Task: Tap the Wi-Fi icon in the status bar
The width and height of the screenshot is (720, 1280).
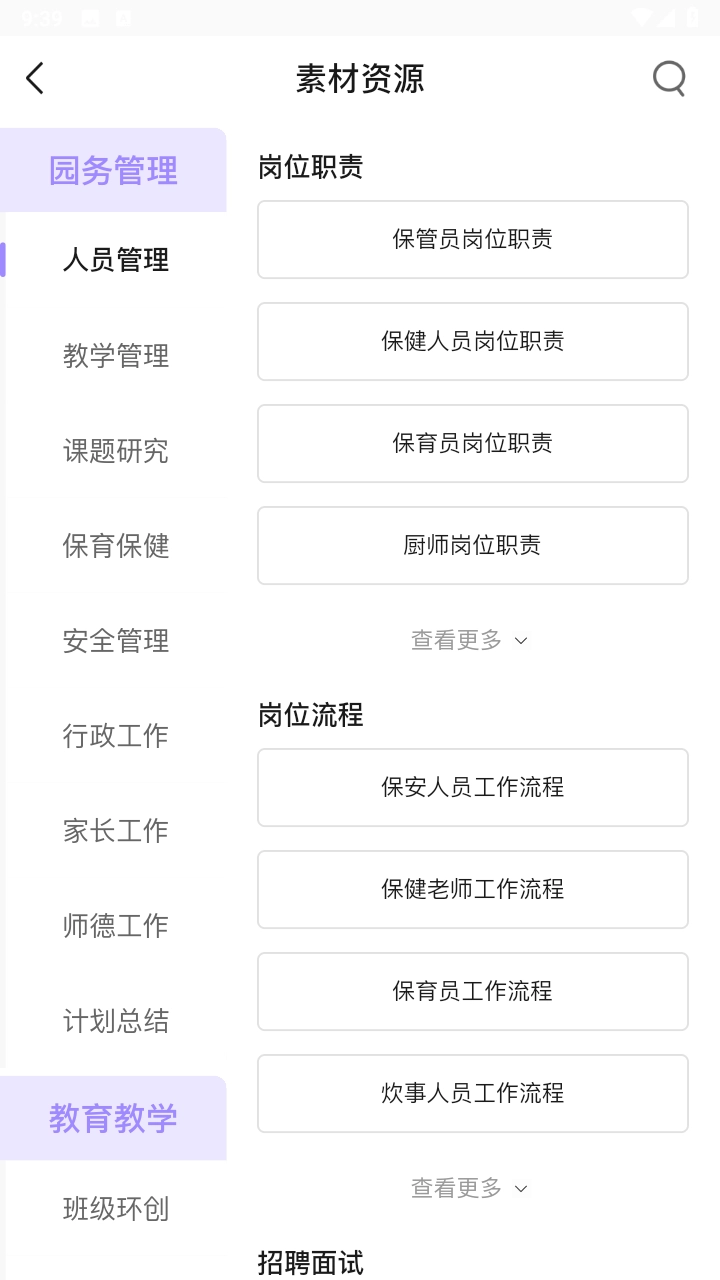Action: click(x=643, y=16)
